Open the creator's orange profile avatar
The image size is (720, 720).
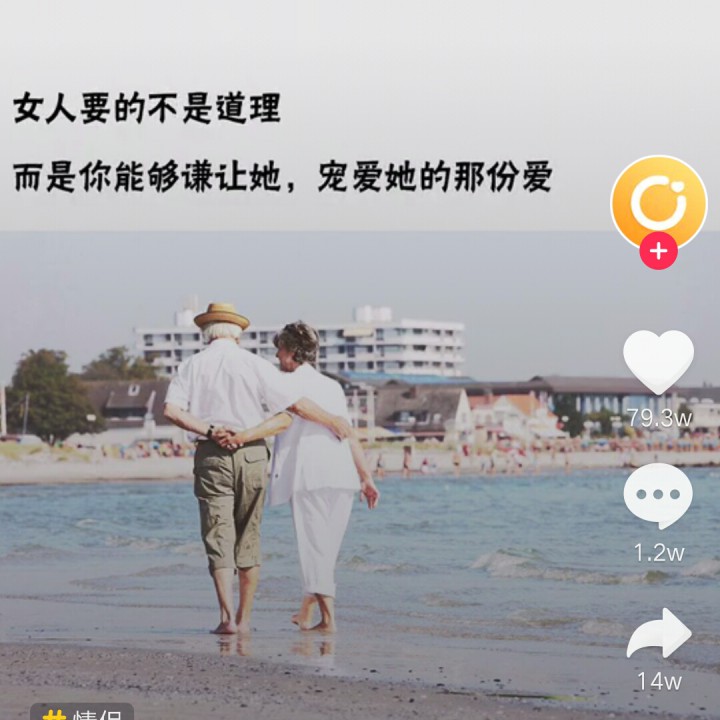(659, 202)
